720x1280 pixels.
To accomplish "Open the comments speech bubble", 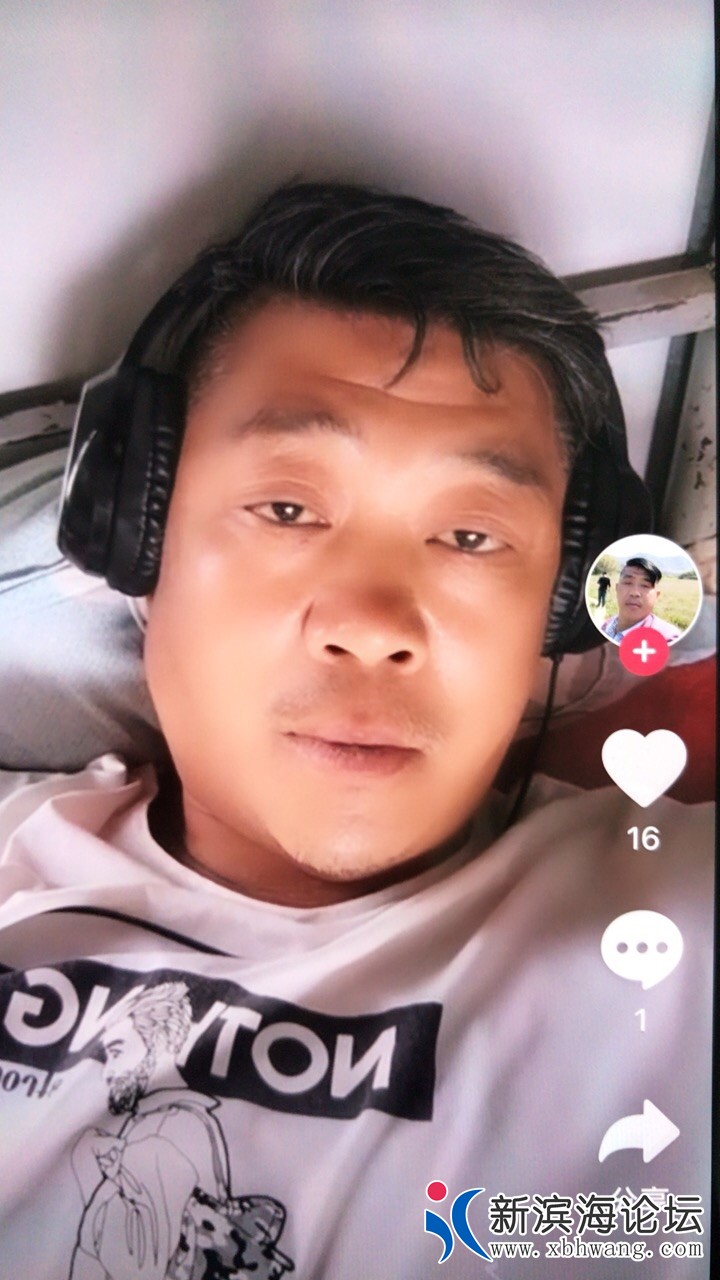I will [641, 947].
